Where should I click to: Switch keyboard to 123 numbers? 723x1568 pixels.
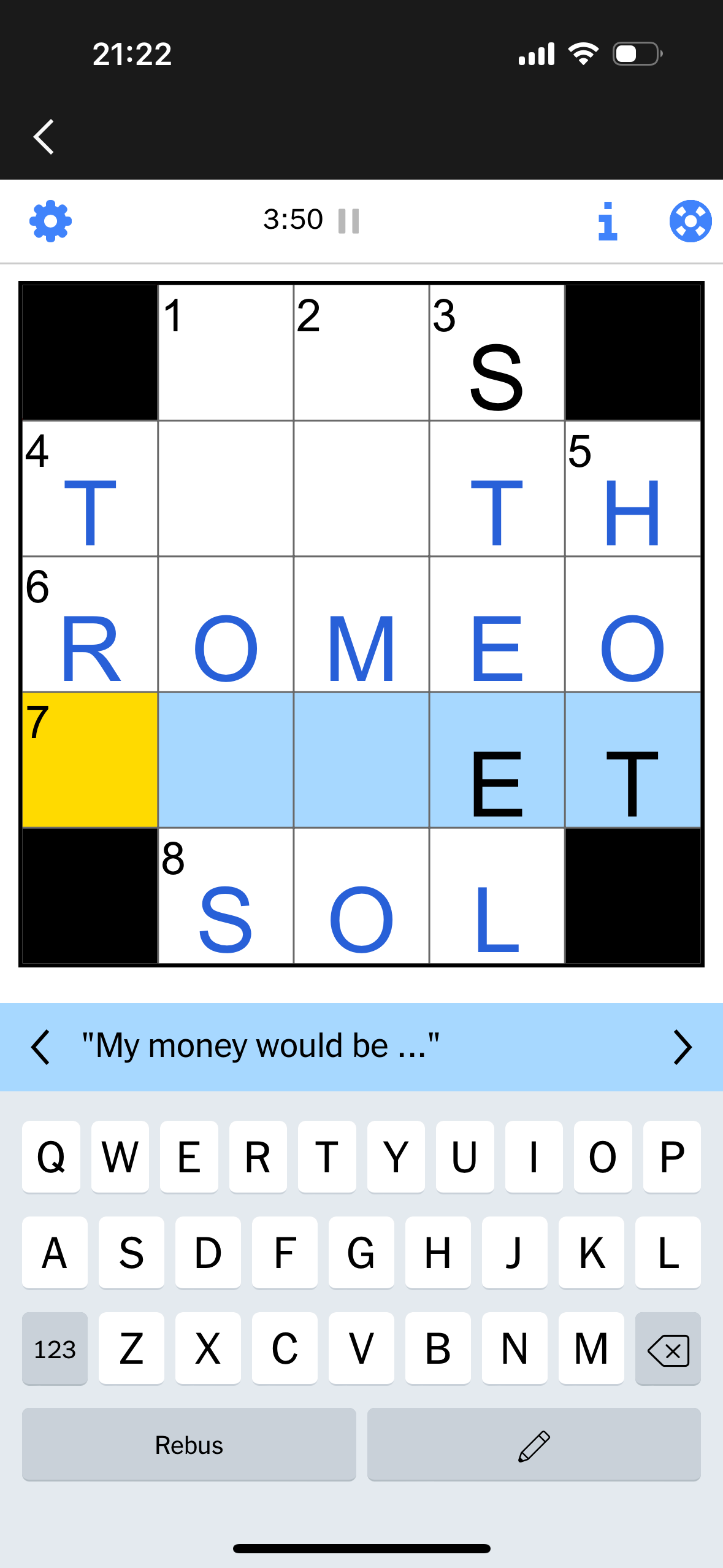55,1348
